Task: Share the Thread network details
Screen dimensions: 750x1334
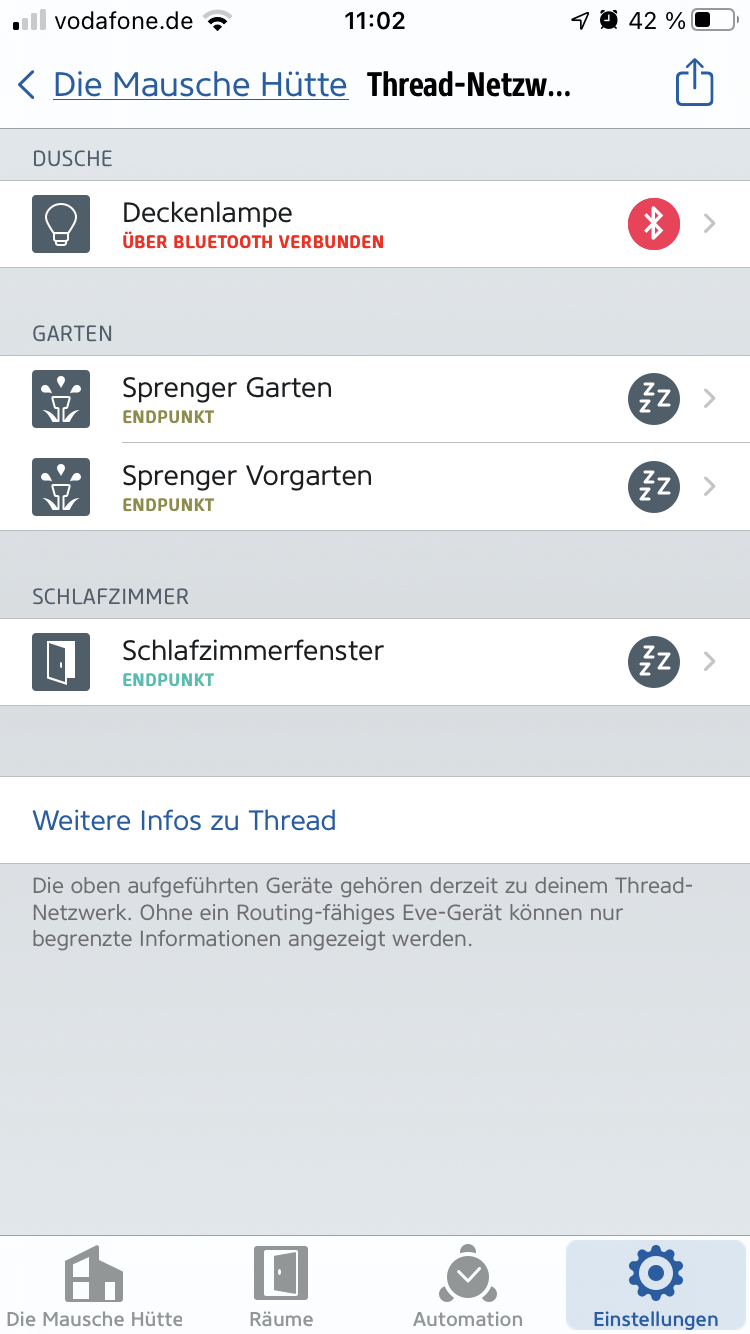Action: tap(694, 83)
